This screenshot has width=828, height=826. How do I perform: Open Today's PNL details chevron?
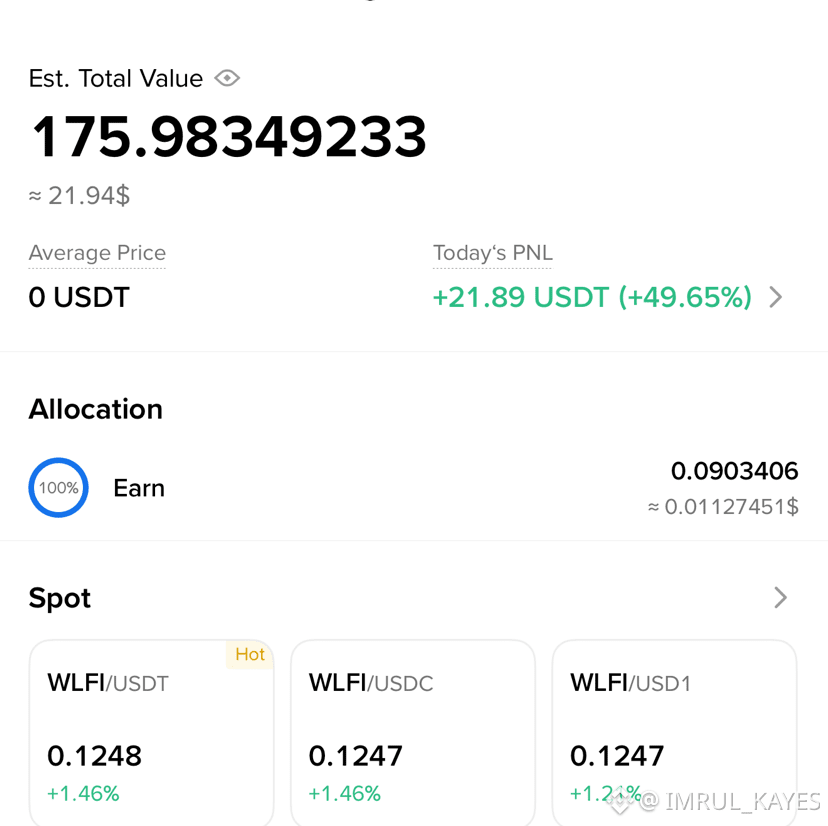[x=776, y=297]
